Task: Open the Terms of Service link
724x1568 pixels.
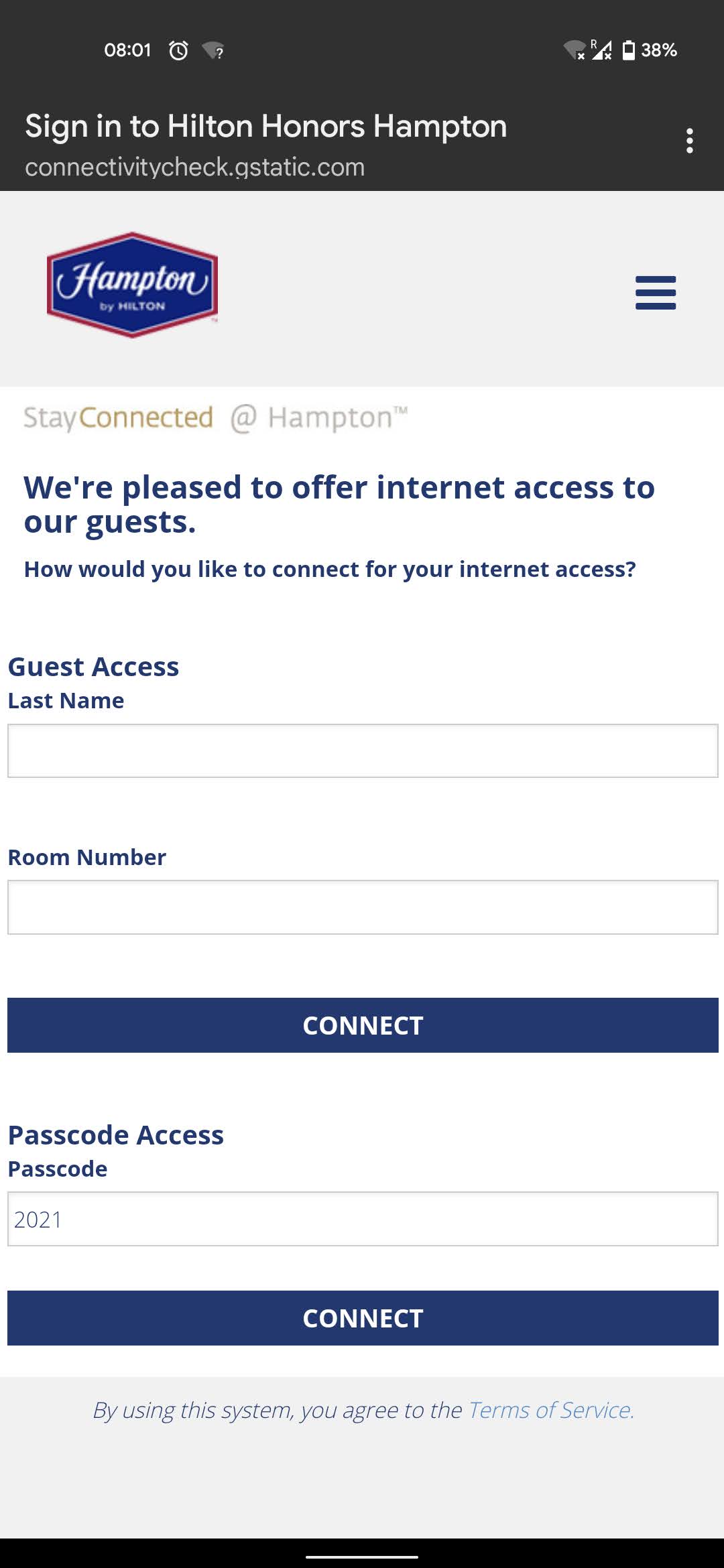Action: [550, 1410]
